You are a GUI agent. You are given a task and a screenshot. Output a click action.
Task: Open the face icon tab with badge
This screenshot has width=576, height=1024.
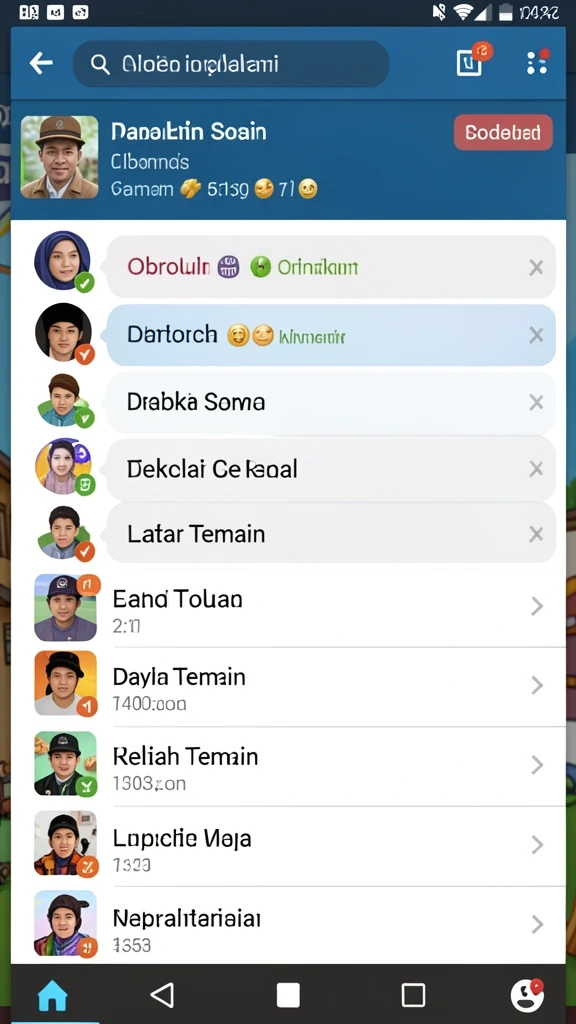(526, 995)
